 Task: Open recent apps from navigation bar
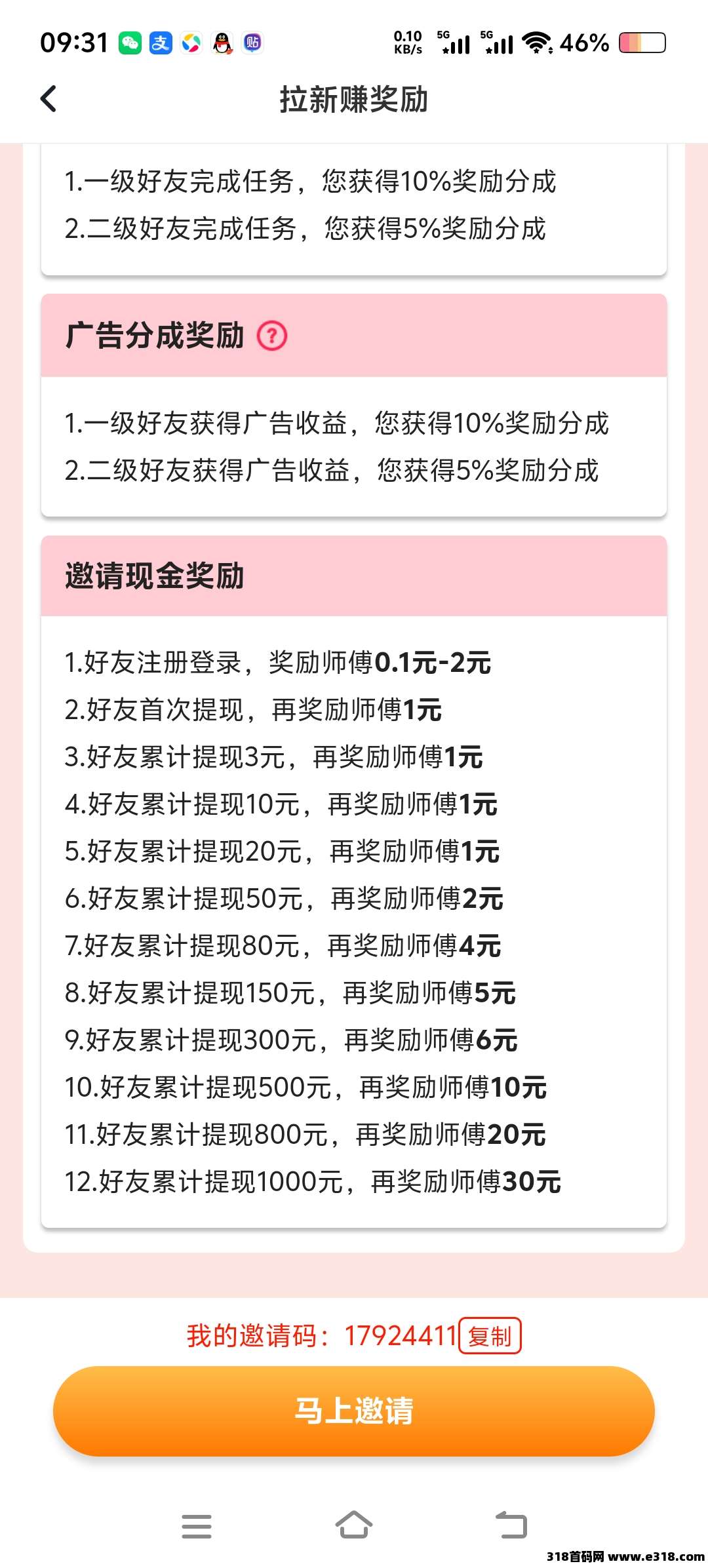pos(197,1525)
